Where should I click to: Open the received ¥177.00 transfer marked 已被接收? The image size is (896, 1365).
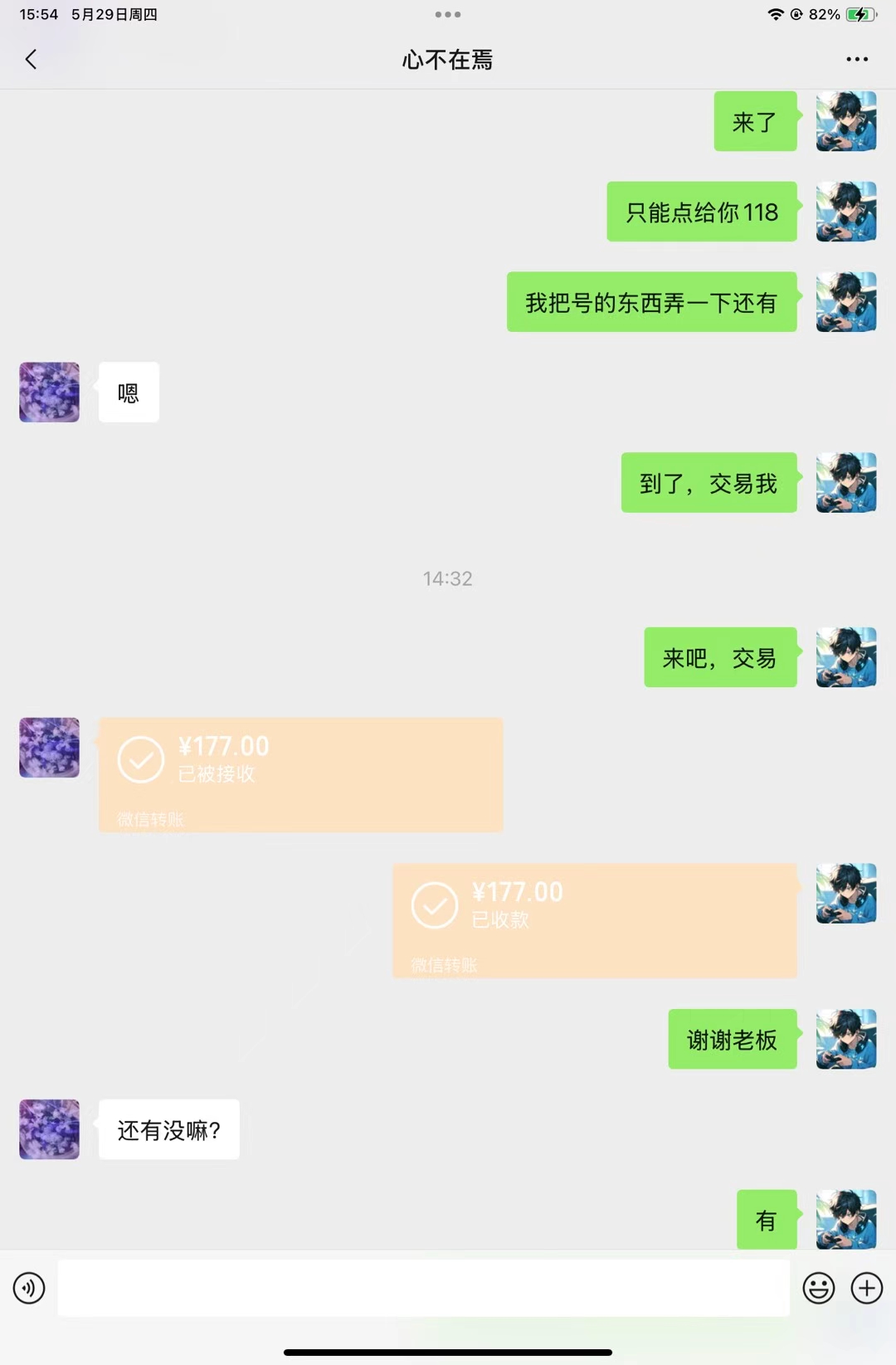click(x=300, y=774)
